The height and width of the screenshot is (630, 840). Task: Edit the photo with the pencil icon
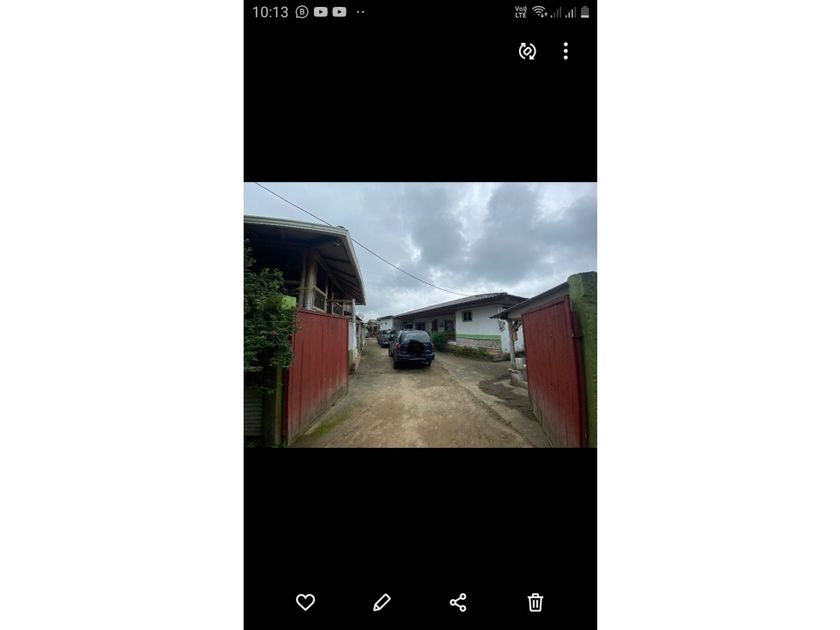point(381,602)
